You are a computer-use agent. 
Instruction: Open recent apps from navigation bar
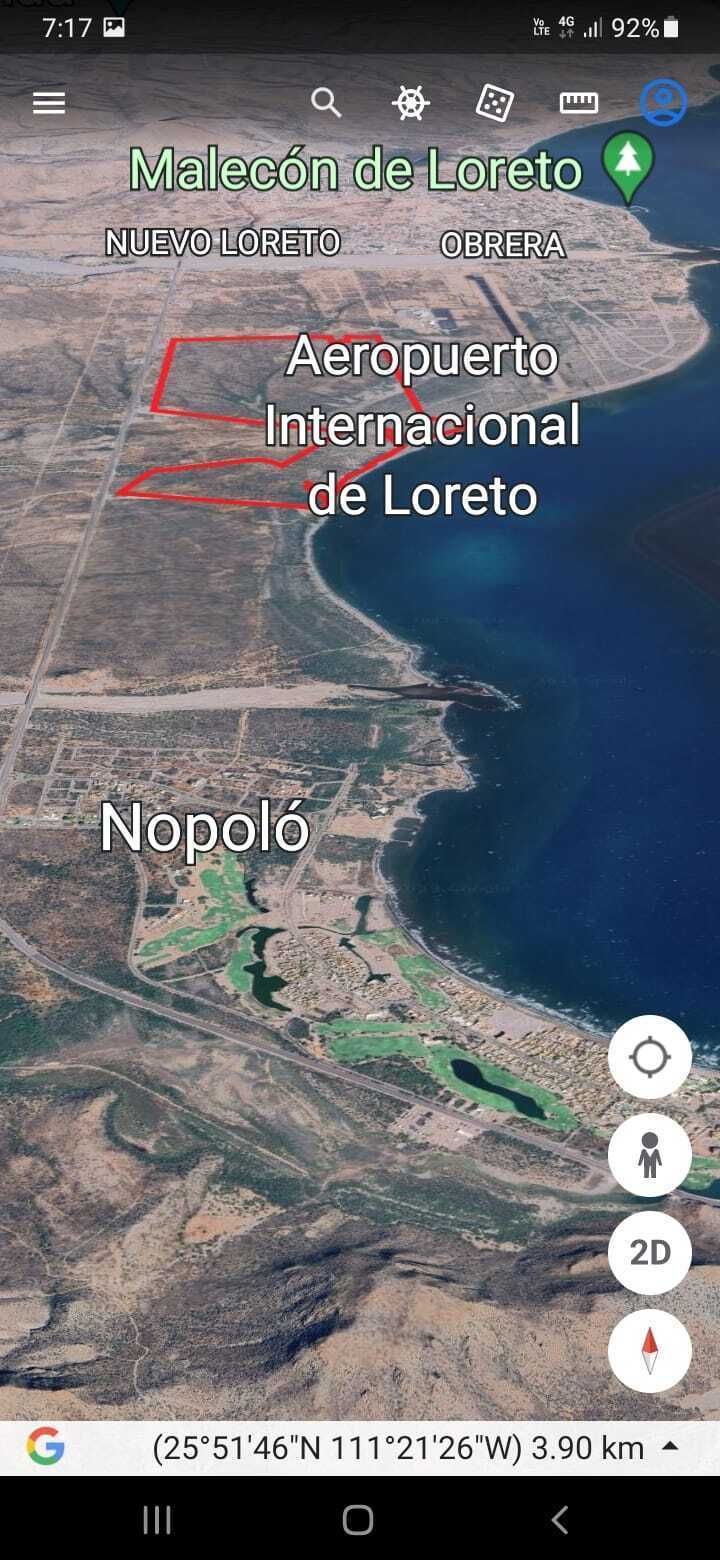[157, 1520]
